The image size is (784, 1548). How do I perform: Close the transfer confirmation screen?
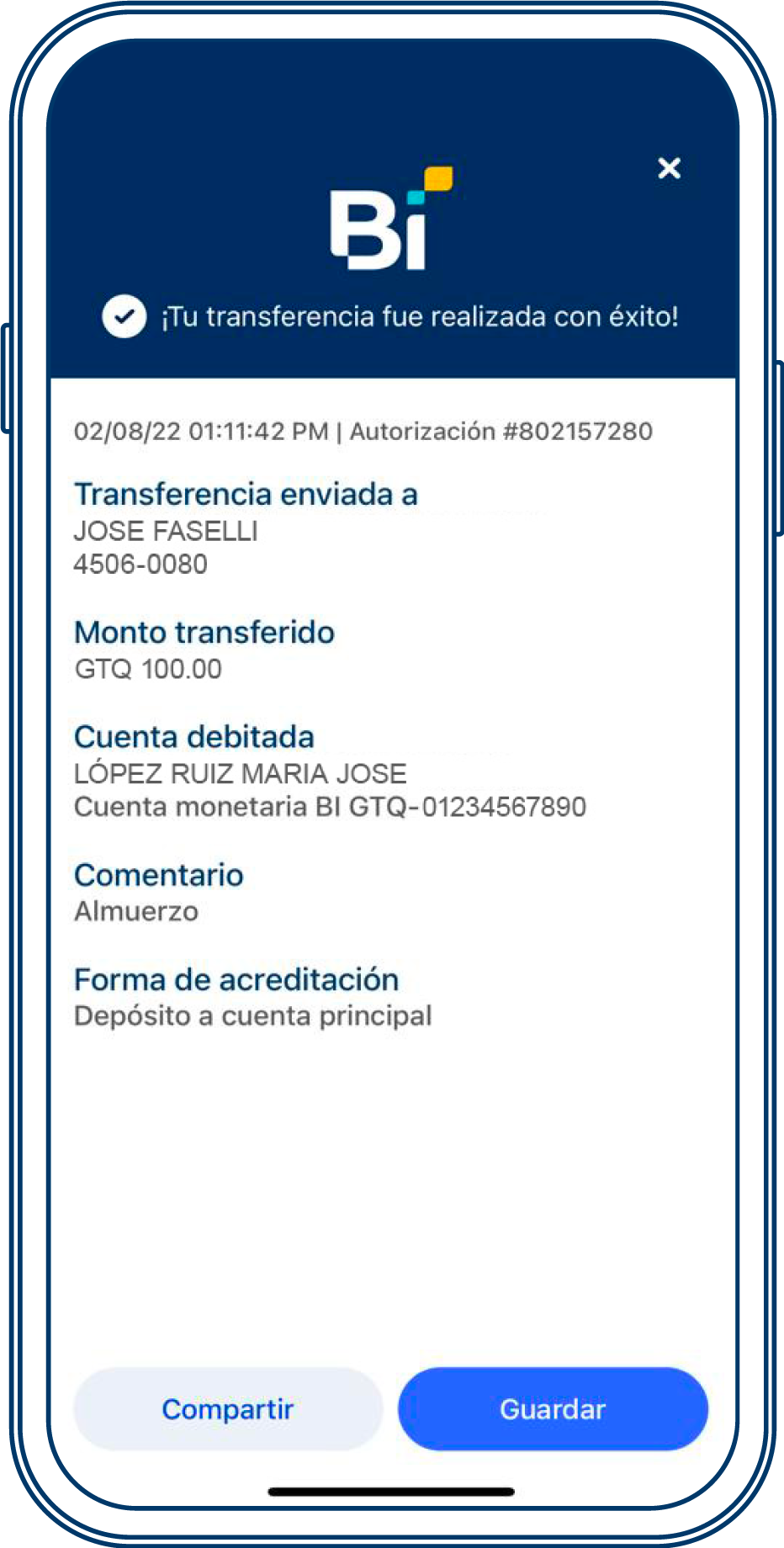(x=669, y=168)
